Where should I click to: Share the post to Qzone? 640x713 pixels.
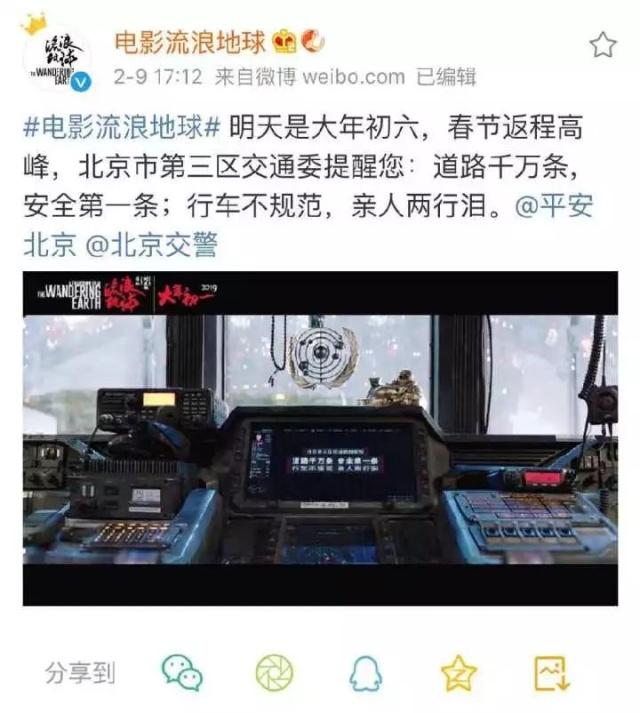459,673
